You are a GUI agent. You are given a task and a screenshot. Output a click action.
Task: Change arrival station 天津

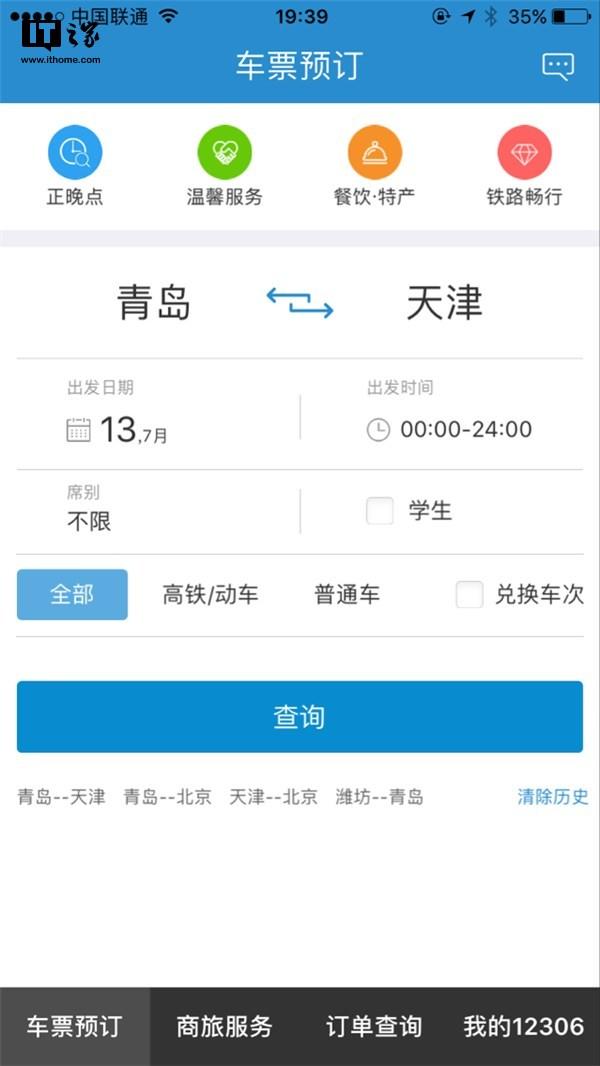(x=444, y=302)
